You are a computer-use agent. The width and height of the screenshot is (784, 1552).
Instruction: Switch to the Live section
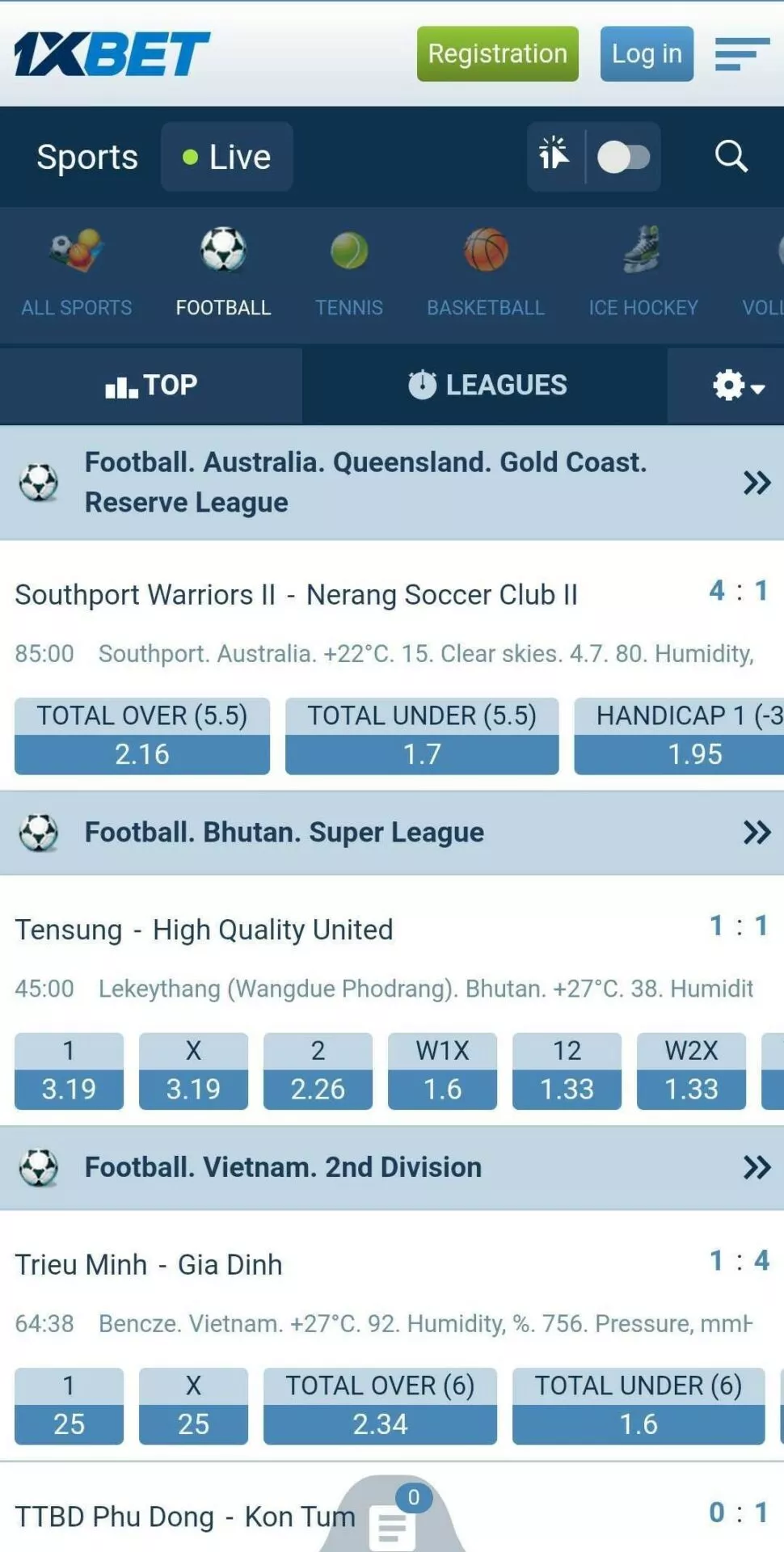[227, 157]
